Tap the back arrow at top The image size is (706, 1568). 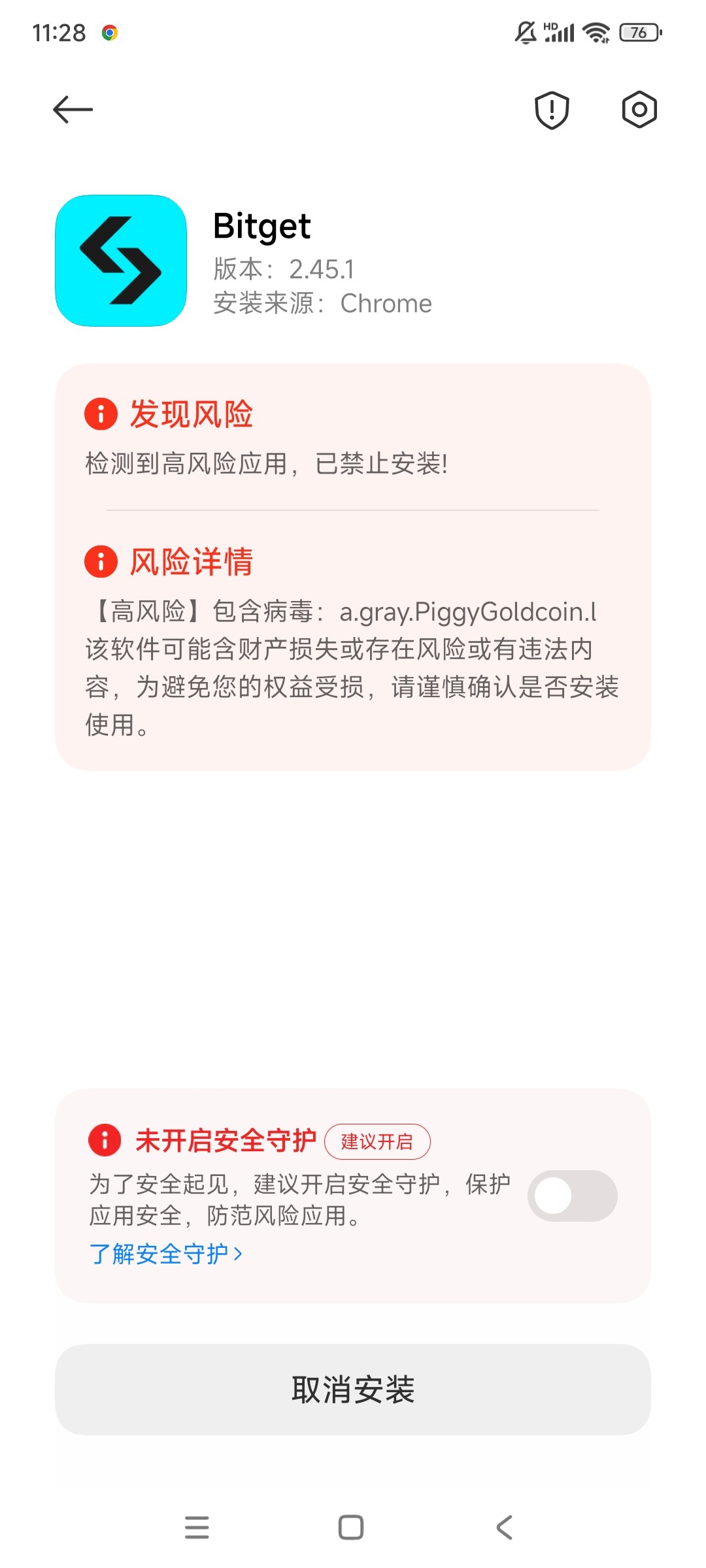pos(73,109)
